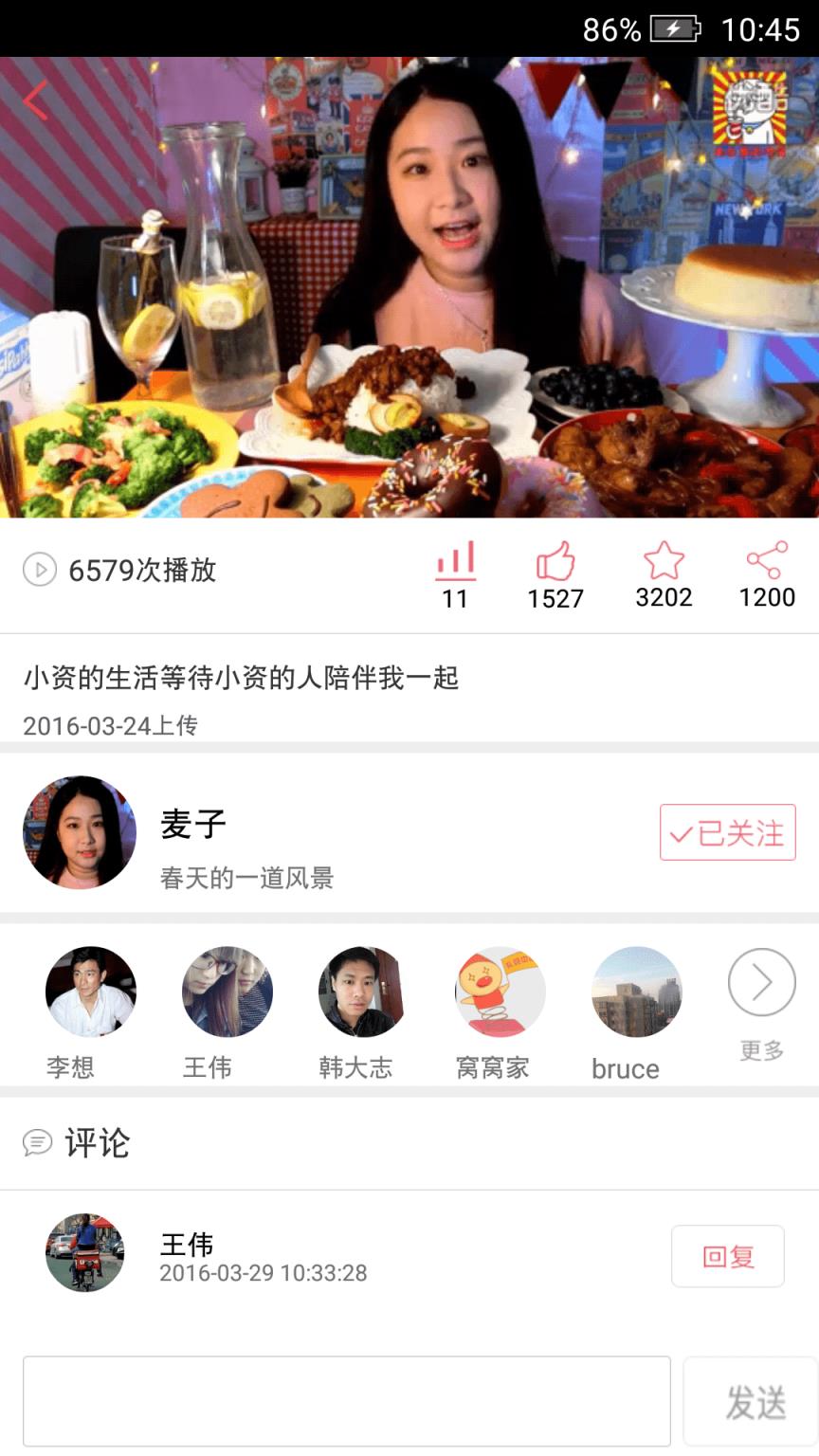Tap the back arrow on the video
Image resolution: width=819 pixels, height=1456 pixels.
point(34,100)
